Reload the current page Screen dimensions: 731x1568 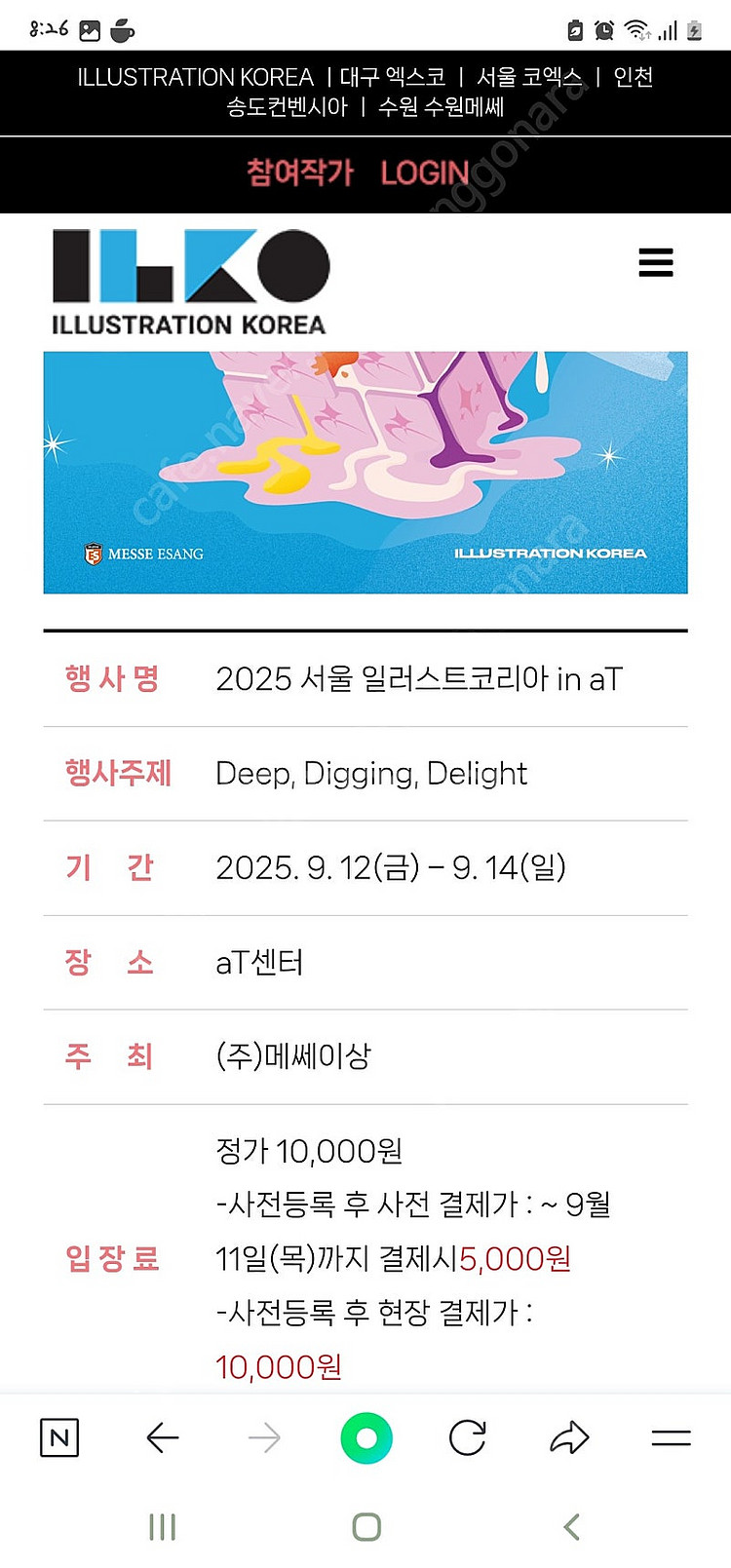pyautogui.click(x=468, y=1437)
